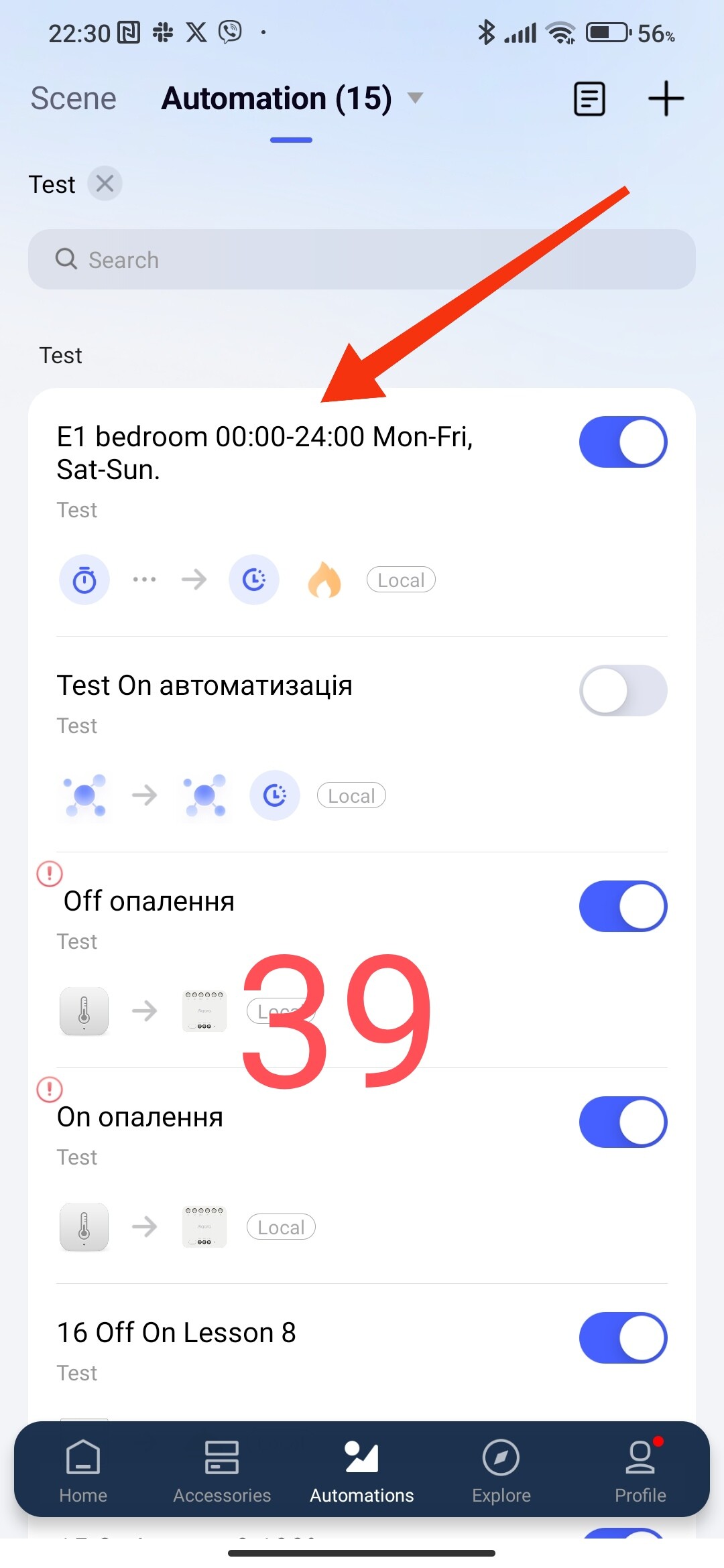Open Test On автоматизація automation
This screenshot has width=724, height=1568.
204,685
